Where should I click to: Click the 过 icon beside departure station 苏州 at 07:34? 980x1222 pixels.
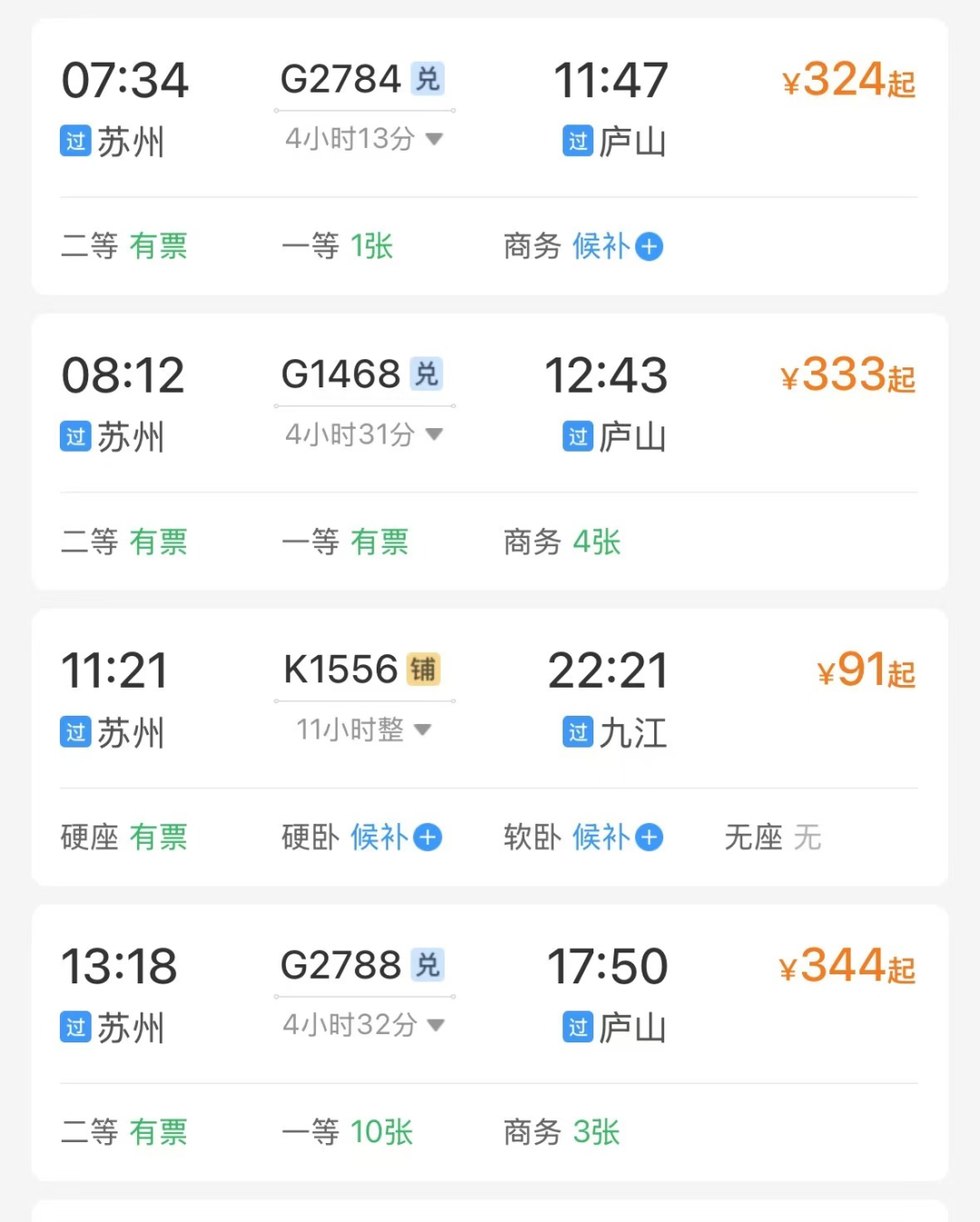75,142
